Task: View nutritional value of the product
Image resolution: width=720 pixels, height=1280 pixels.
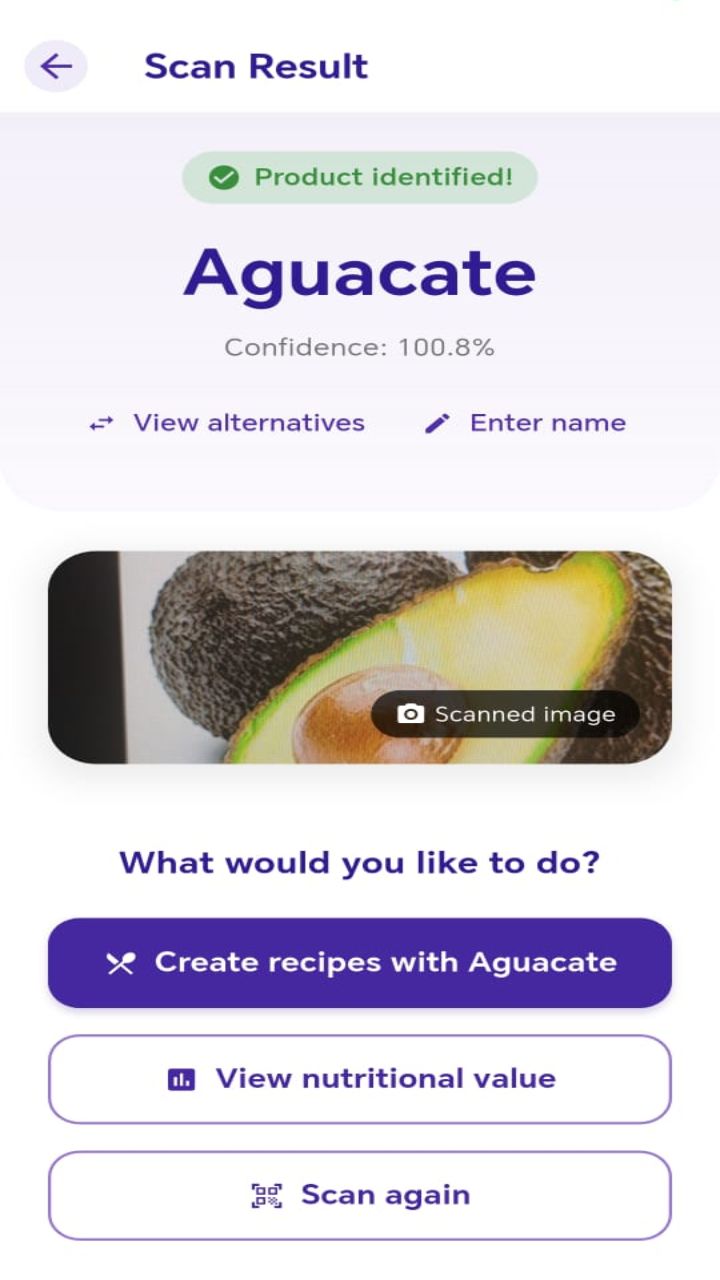Action: pyautogui.click(x=359, y=1079)
